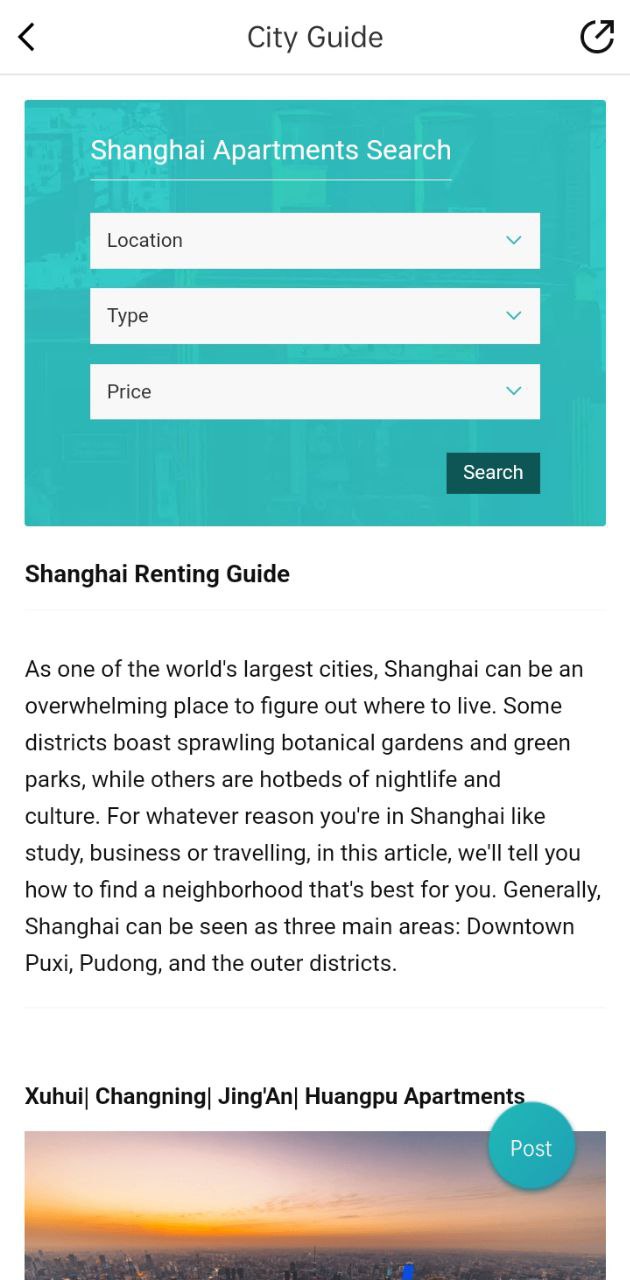Go back from City Guide
Viewport: 630px width, 1280px height.
click(27, 37)
